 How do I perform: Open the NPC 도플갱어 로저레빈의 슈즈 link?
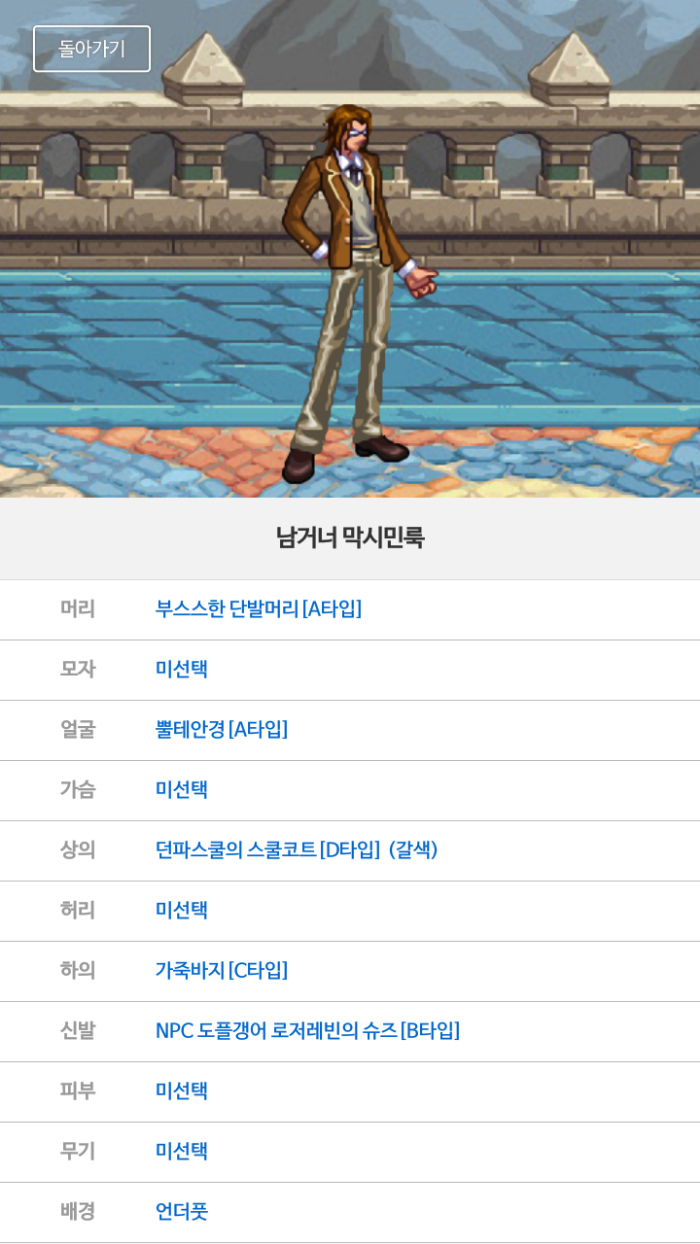(307, 1030)
